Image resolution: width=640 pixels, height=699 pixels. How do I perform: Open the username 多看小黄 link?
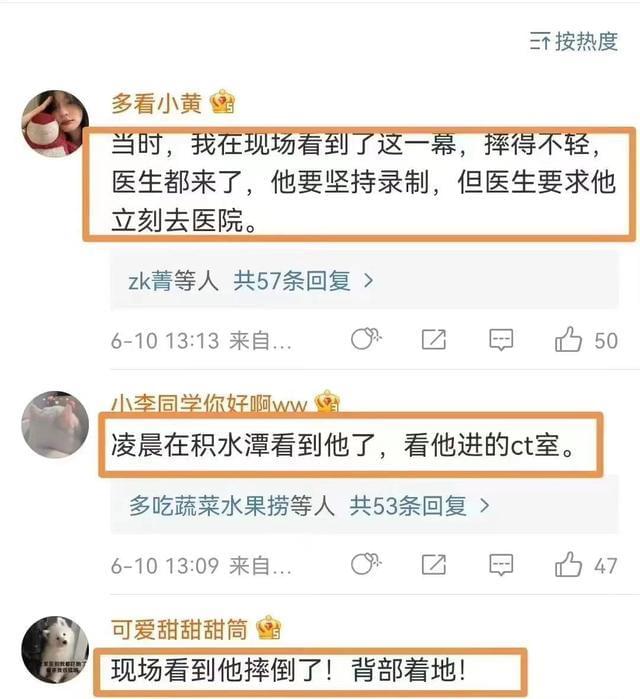[156, 102]
